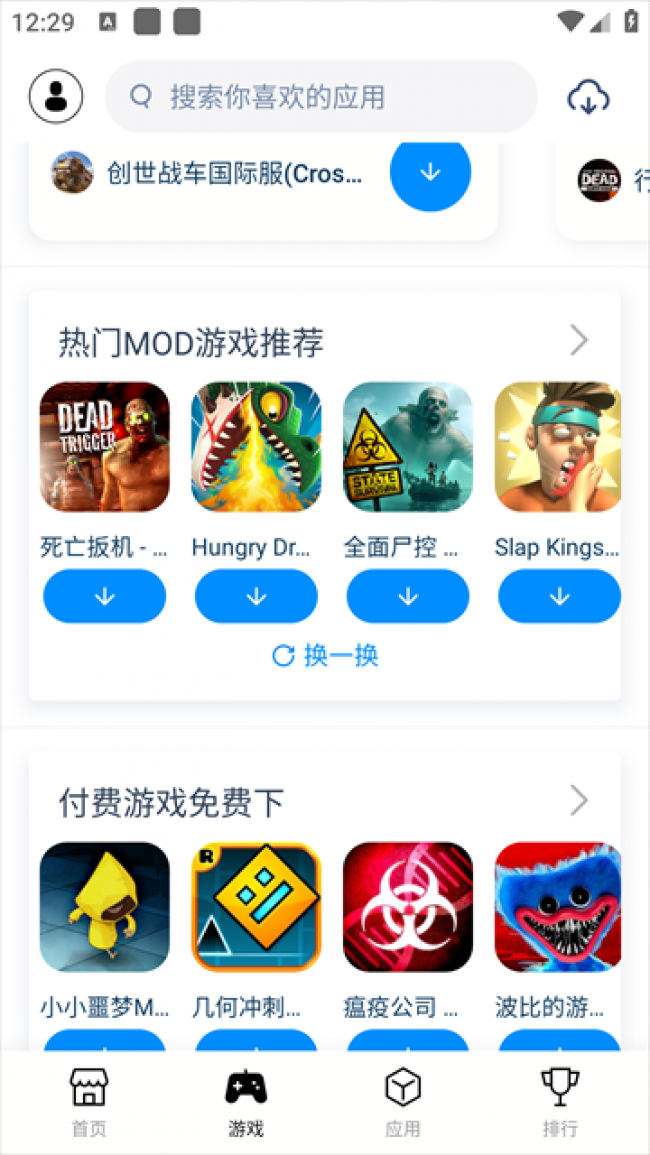650x1155 pixels.
Task: Download 死亡扳机 game
Action: tap(105, 597)
